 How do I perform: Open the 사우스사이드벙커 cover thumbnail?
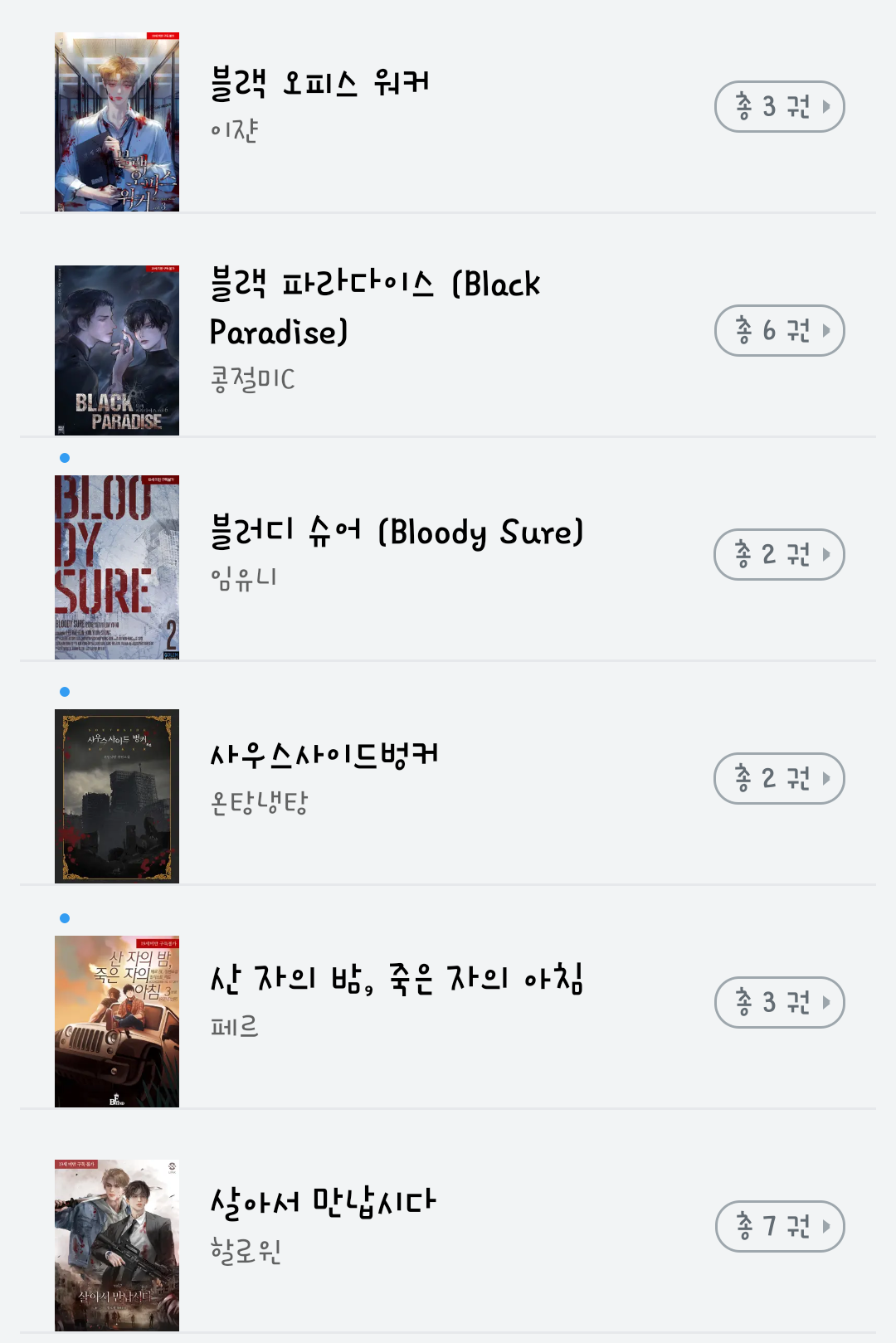[x=117, y=796]
